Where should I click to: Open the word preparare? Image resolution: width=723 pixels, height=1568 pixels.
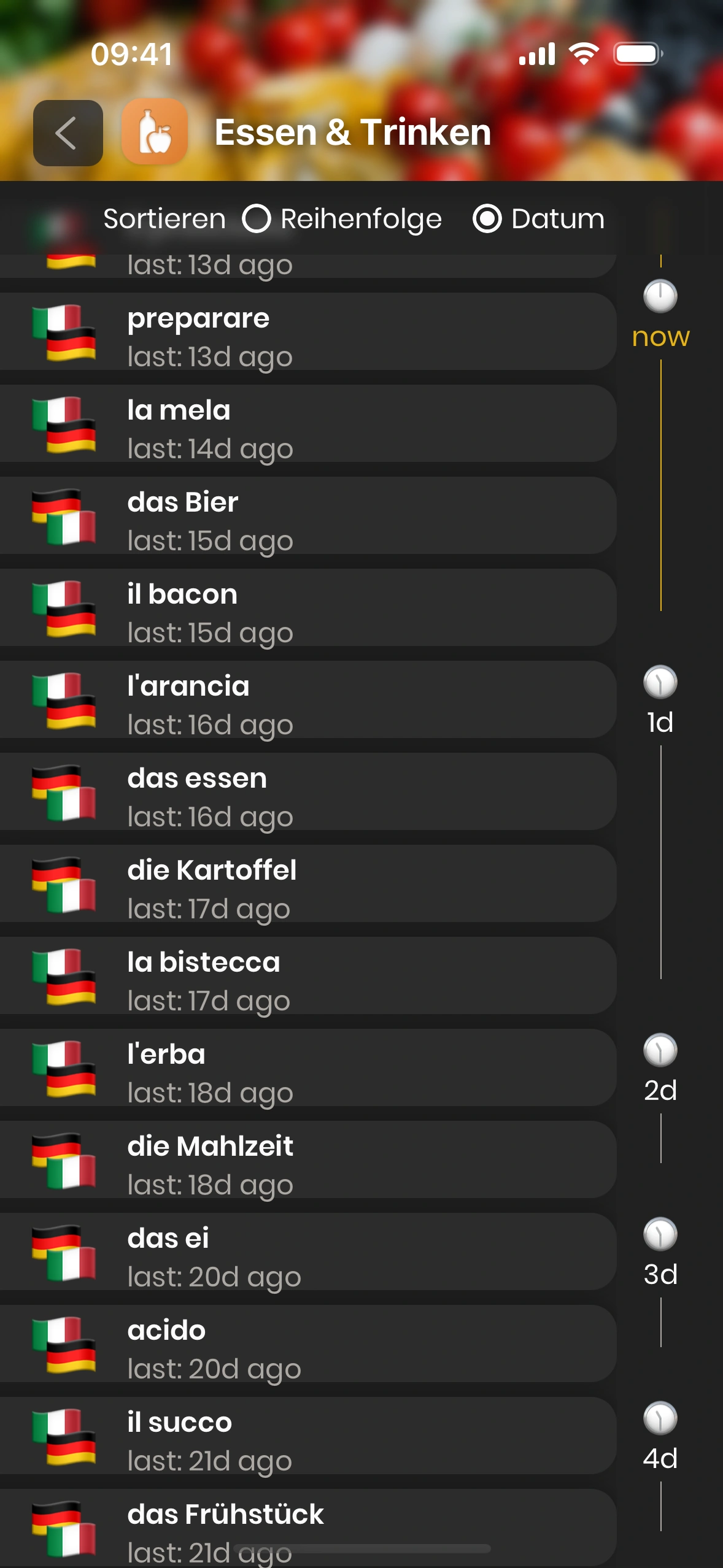pyautogui.click(x=307, y=332)
